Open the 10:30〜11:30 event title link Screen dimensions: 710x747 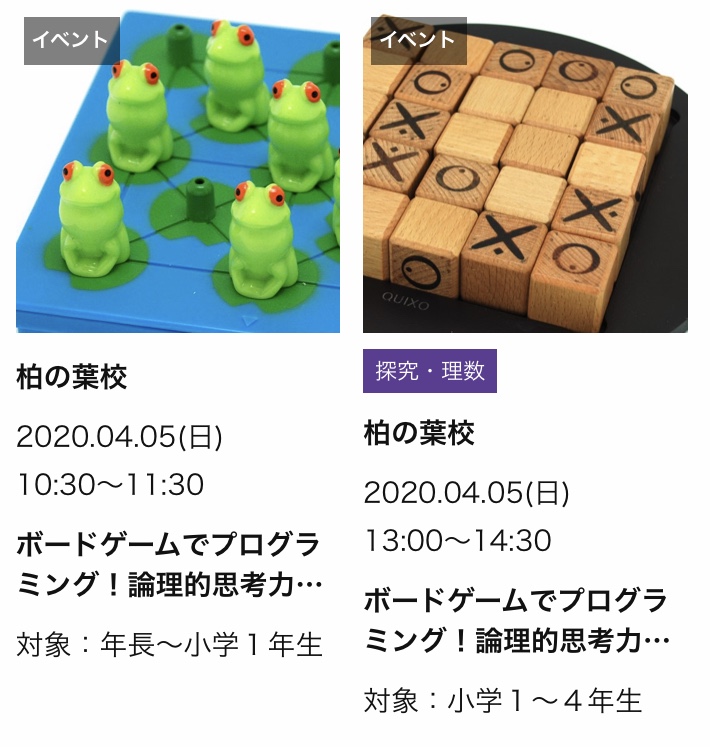coord(169,565)
